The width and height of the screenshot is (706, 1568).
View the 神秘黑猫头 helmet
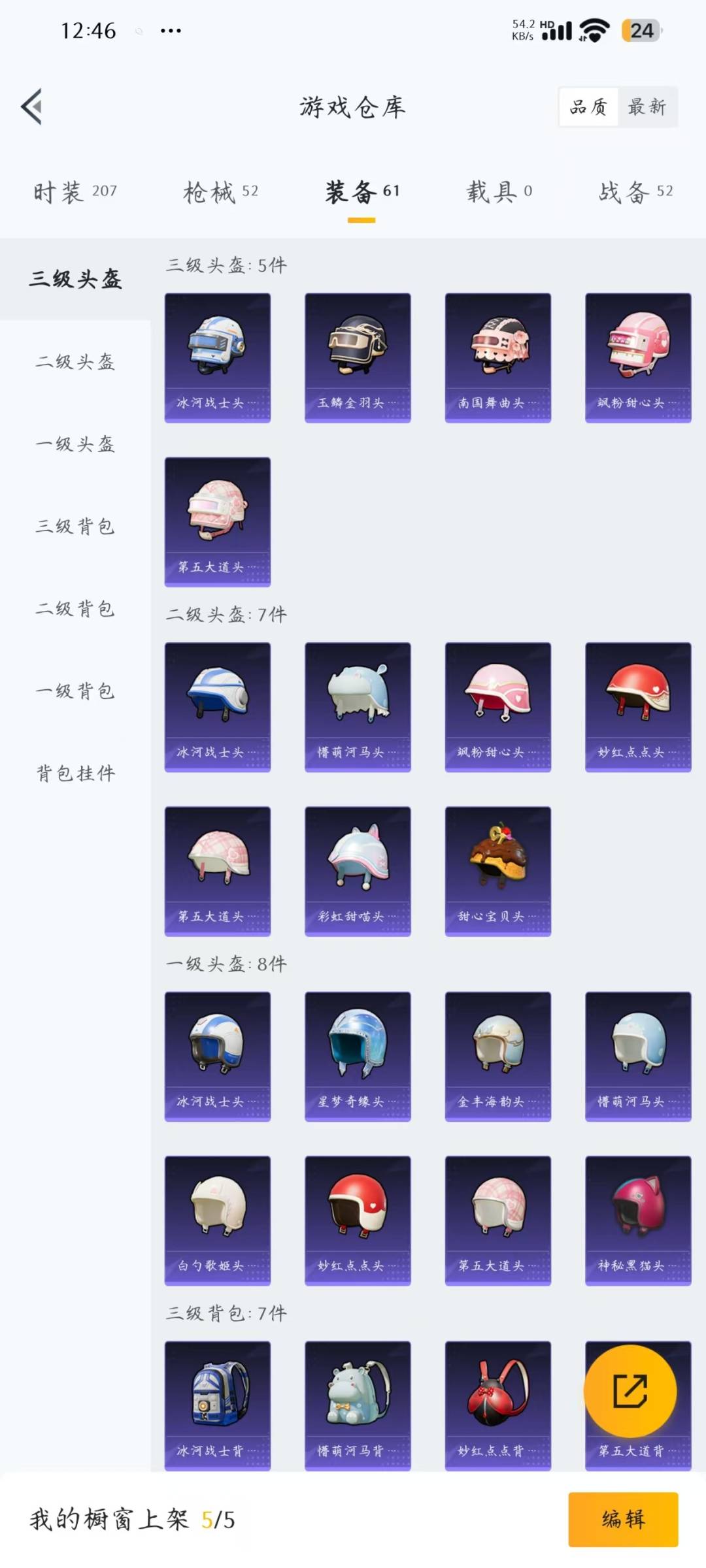(638, 1220)
